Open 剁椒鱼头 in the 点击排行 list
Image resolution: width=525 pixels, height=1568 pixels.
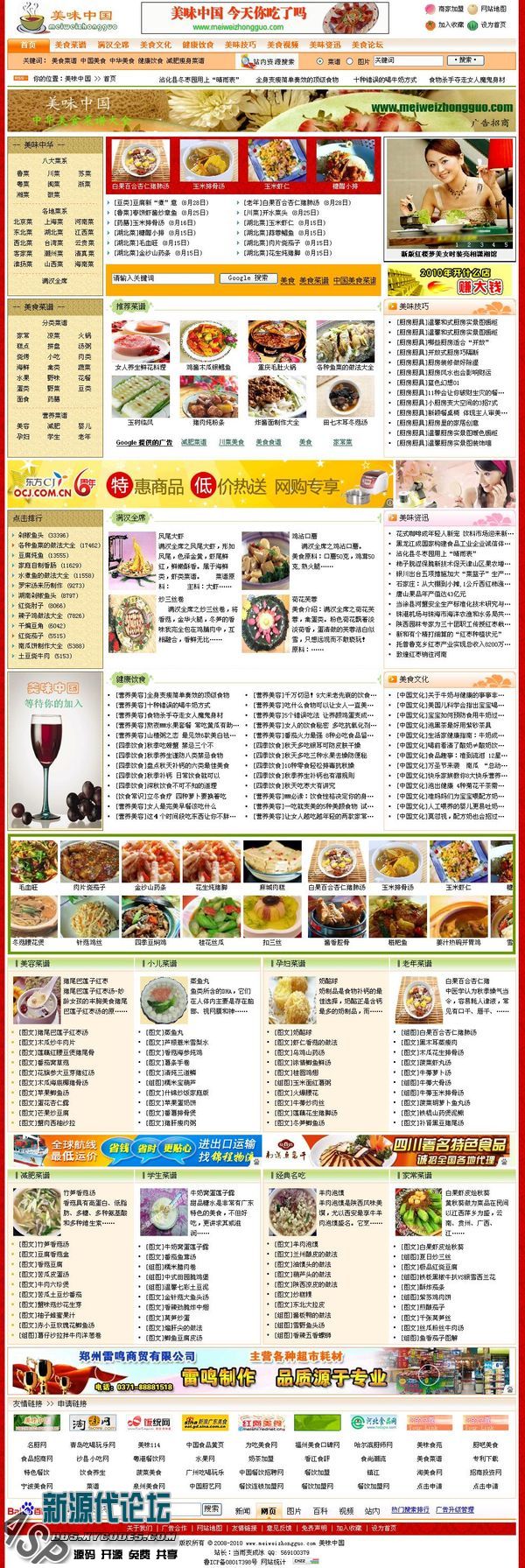[31, 535]
